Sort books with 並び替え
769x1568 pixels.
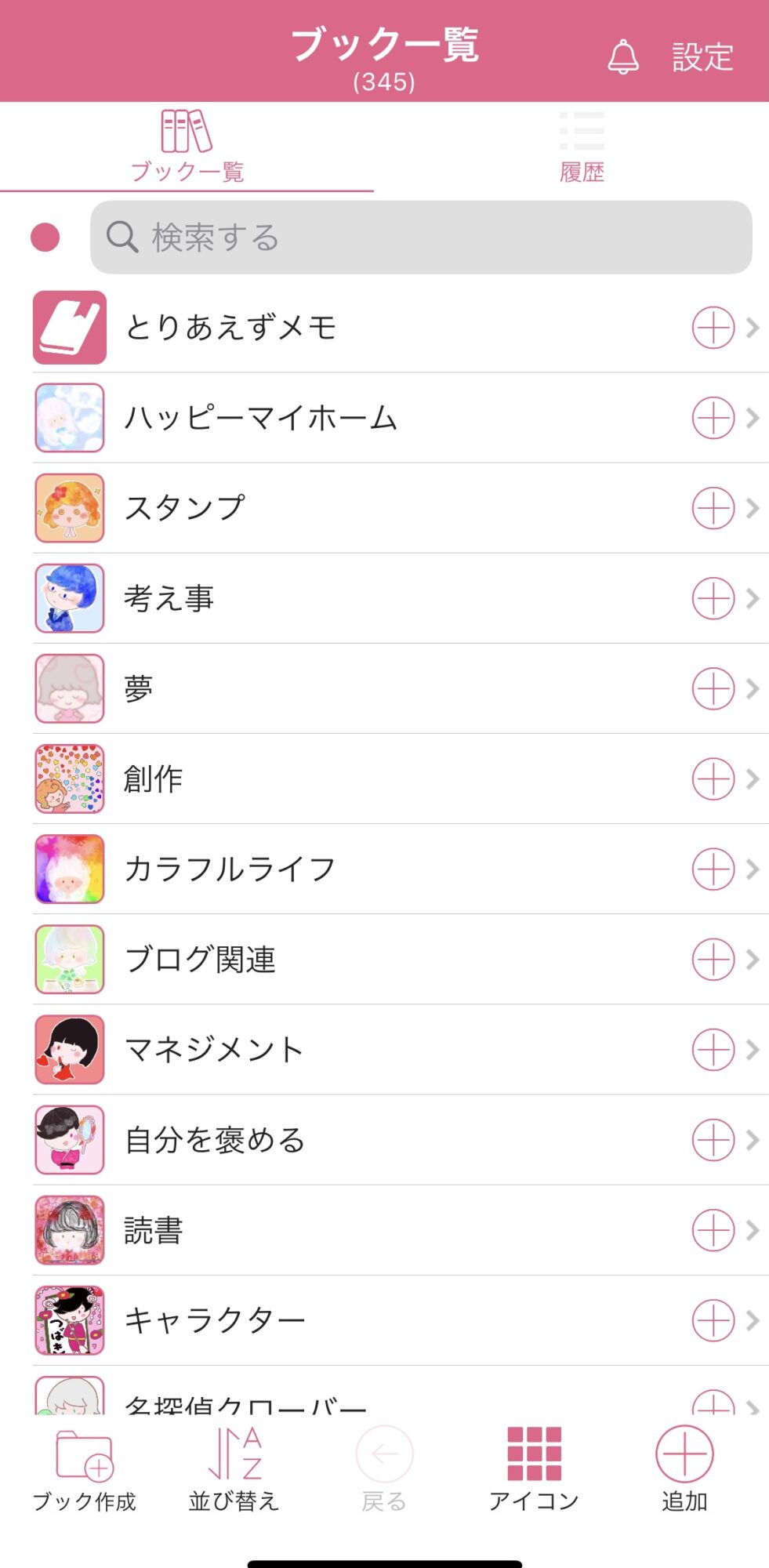(x=234, y=1468)
